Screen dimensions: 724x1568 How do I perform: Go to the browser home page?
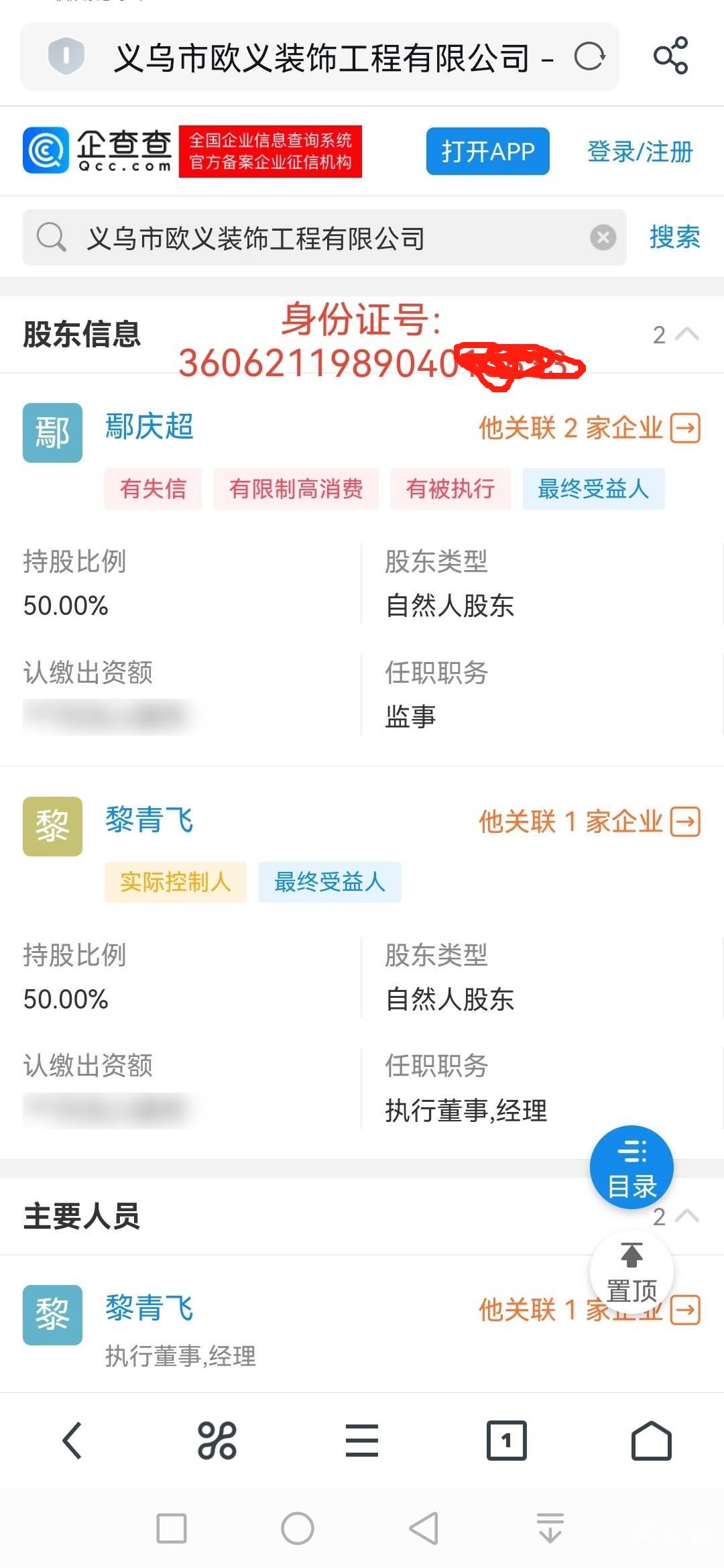coord(651,1441)
